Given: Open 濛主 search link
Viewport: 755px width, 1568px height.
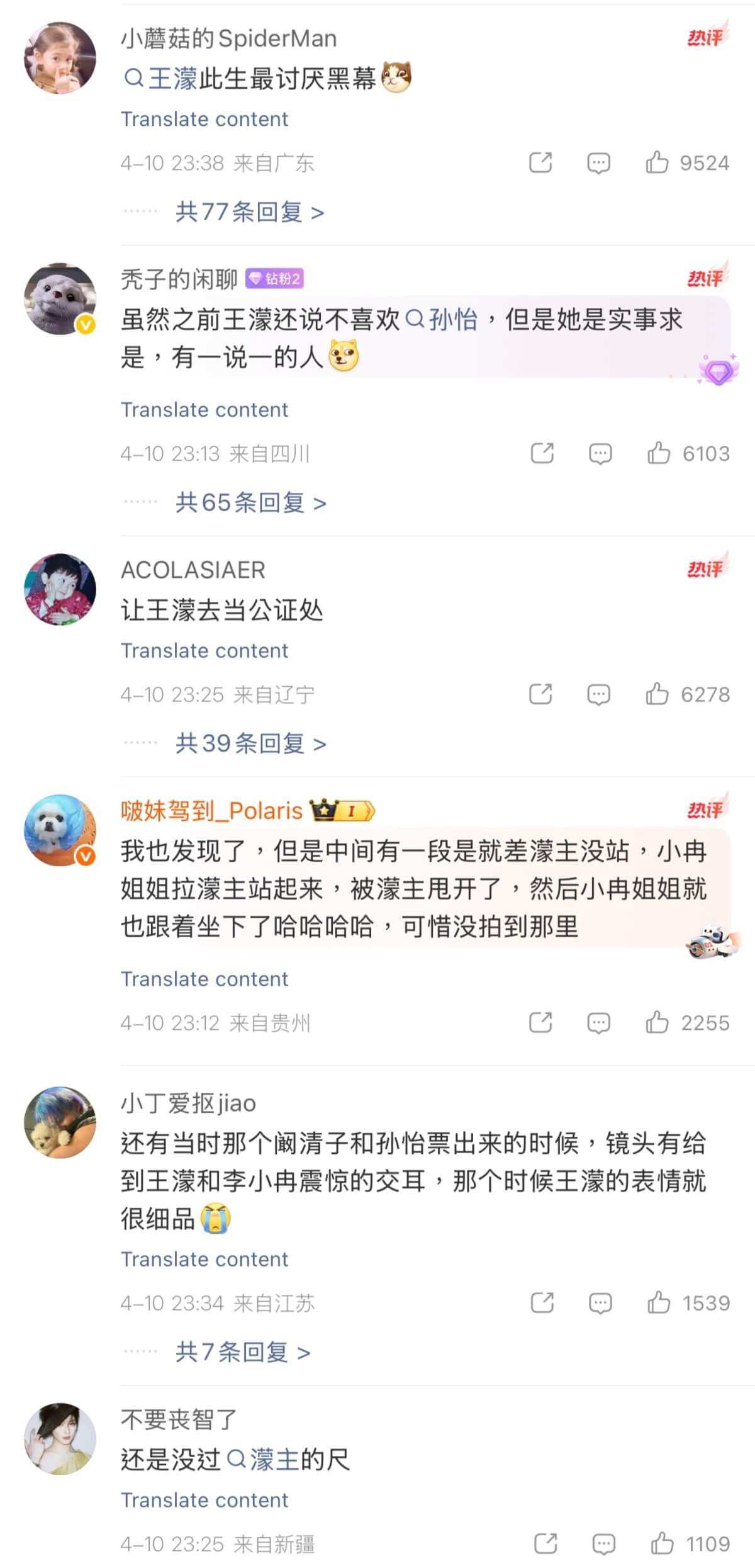Looking at the screenshot, I should click(264, 1459).
